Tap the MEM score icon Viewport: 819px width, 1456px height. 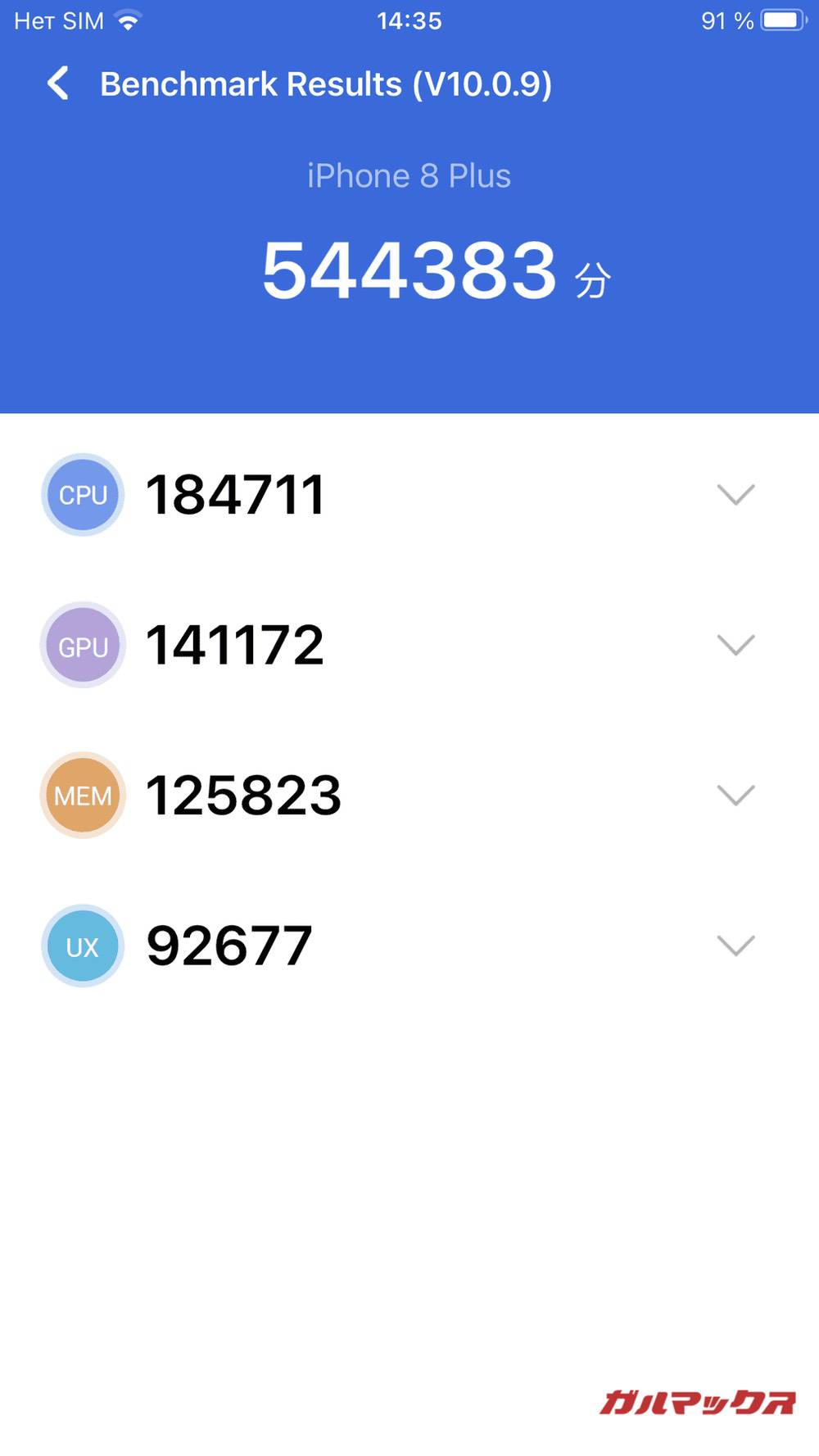[81, 795]
